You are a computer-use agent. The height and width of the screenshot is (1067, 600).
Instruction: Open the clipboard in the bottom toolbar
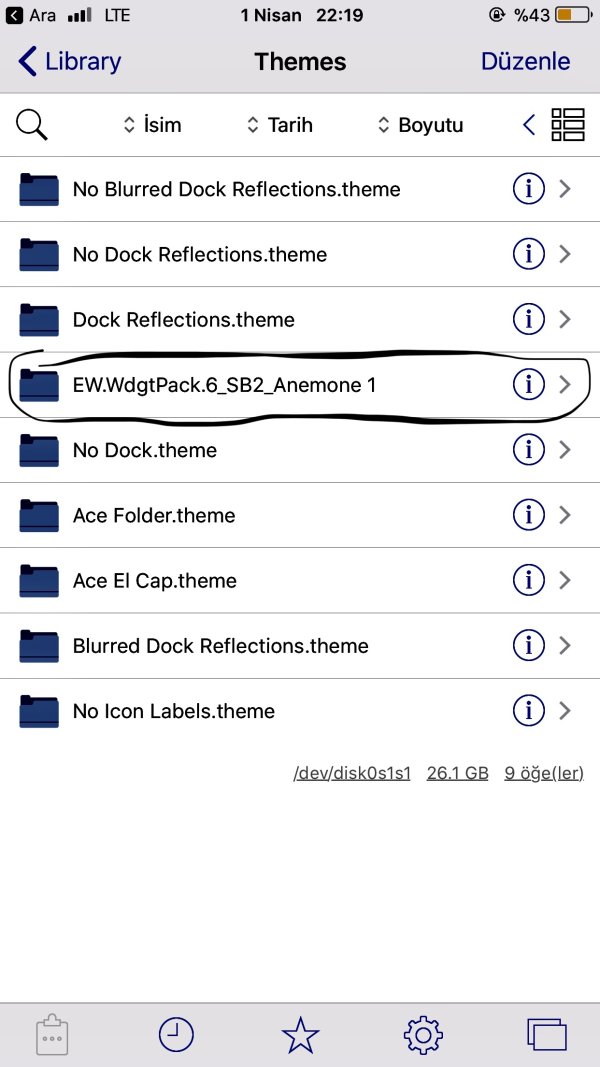(51, 1035)
